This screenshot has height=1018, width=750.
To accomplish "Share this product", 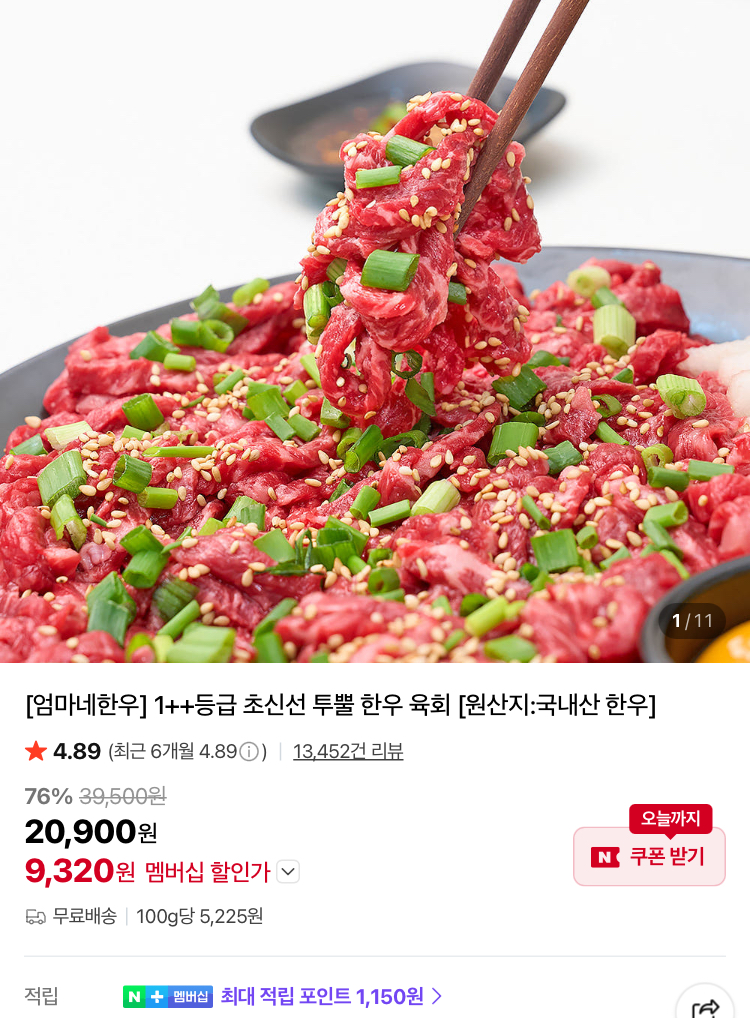I will click(706, 1006).
